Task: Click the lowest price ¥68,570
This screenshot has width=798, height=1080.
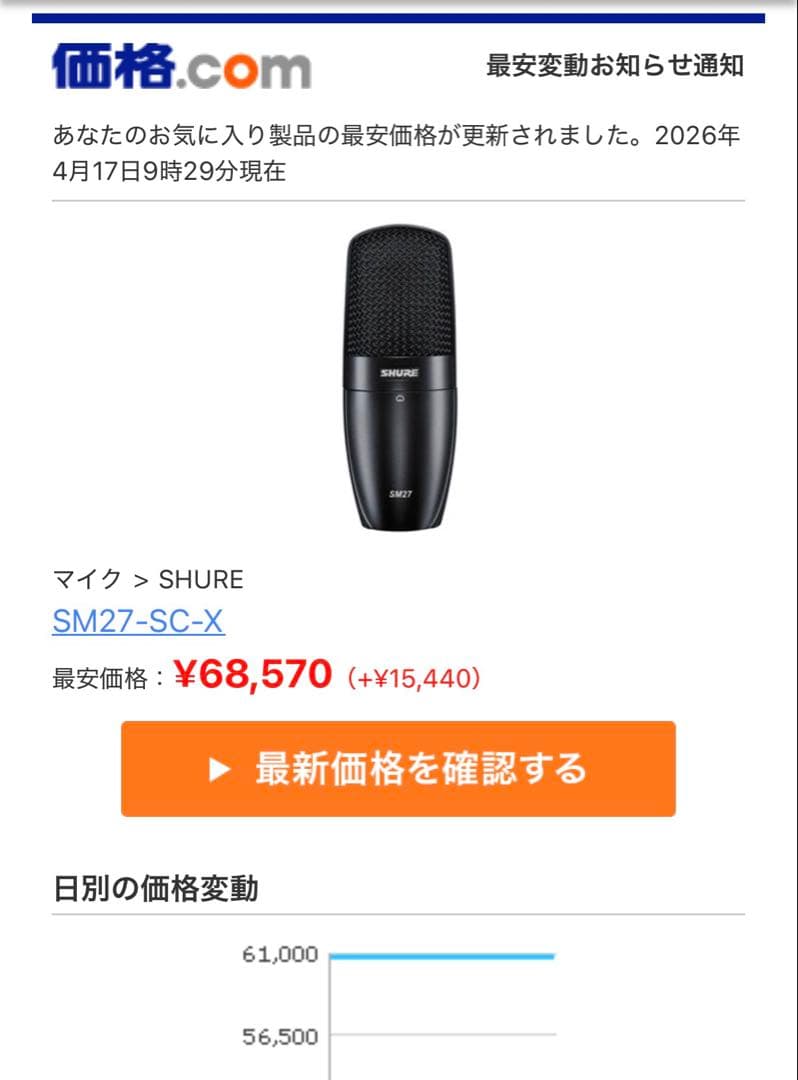Action: [x=252, y=674]
